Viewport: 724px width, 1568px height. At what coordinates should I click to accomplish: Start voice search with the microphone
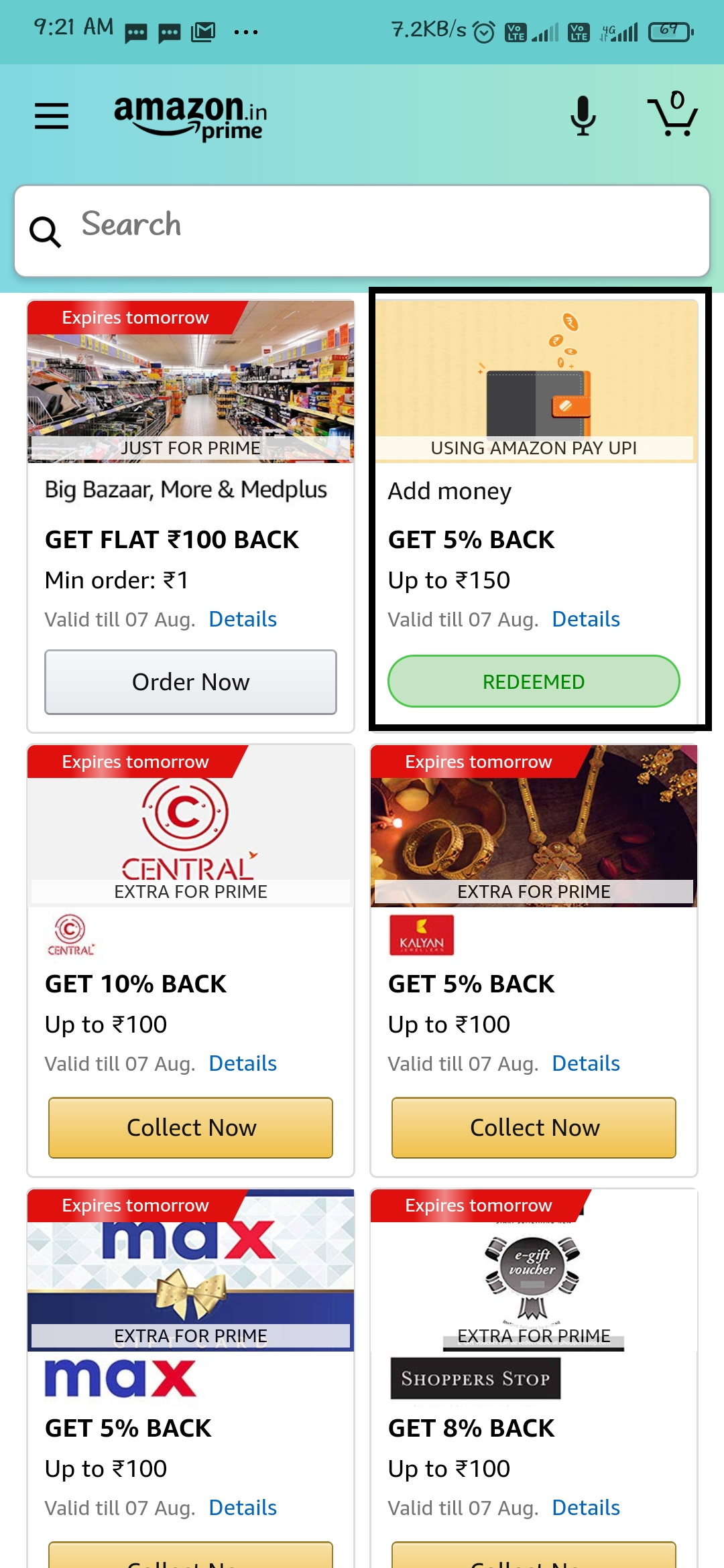(x=583, y=116)
